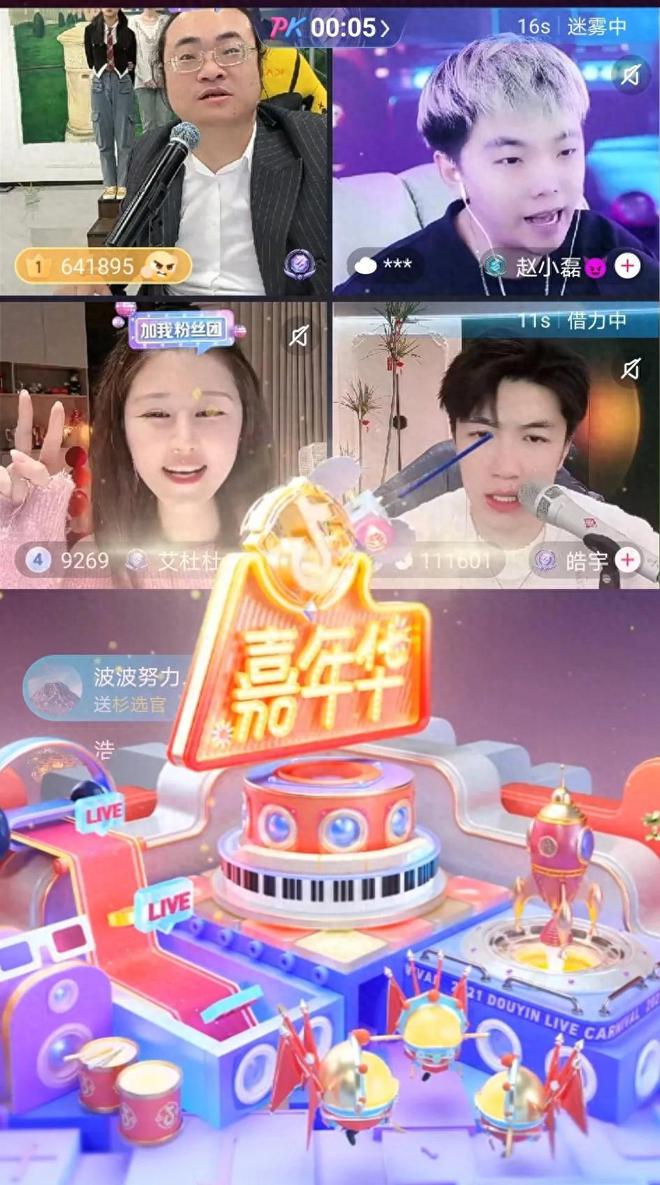The image size is (660, 1185).
Task: Open the 波波努力 gift notification
Action: [x=105, y=689]
